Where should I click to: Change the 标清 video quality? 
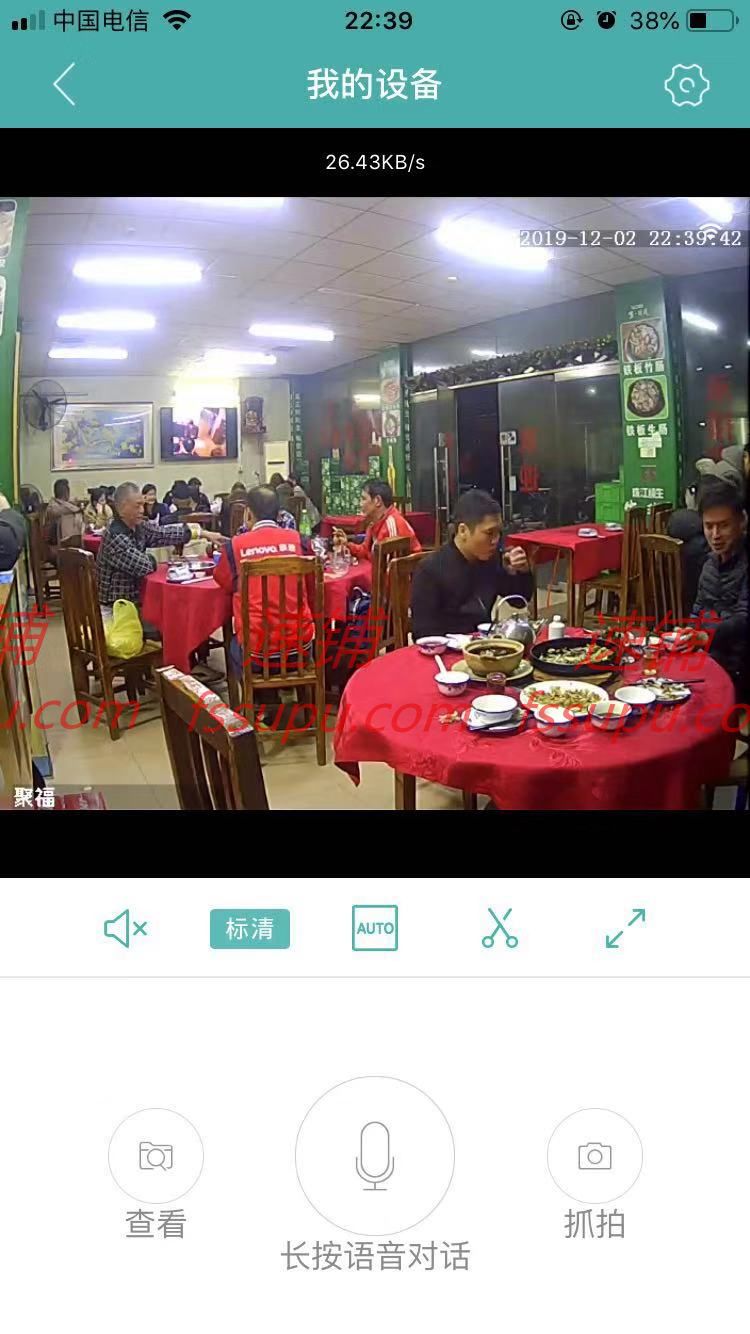250,928
